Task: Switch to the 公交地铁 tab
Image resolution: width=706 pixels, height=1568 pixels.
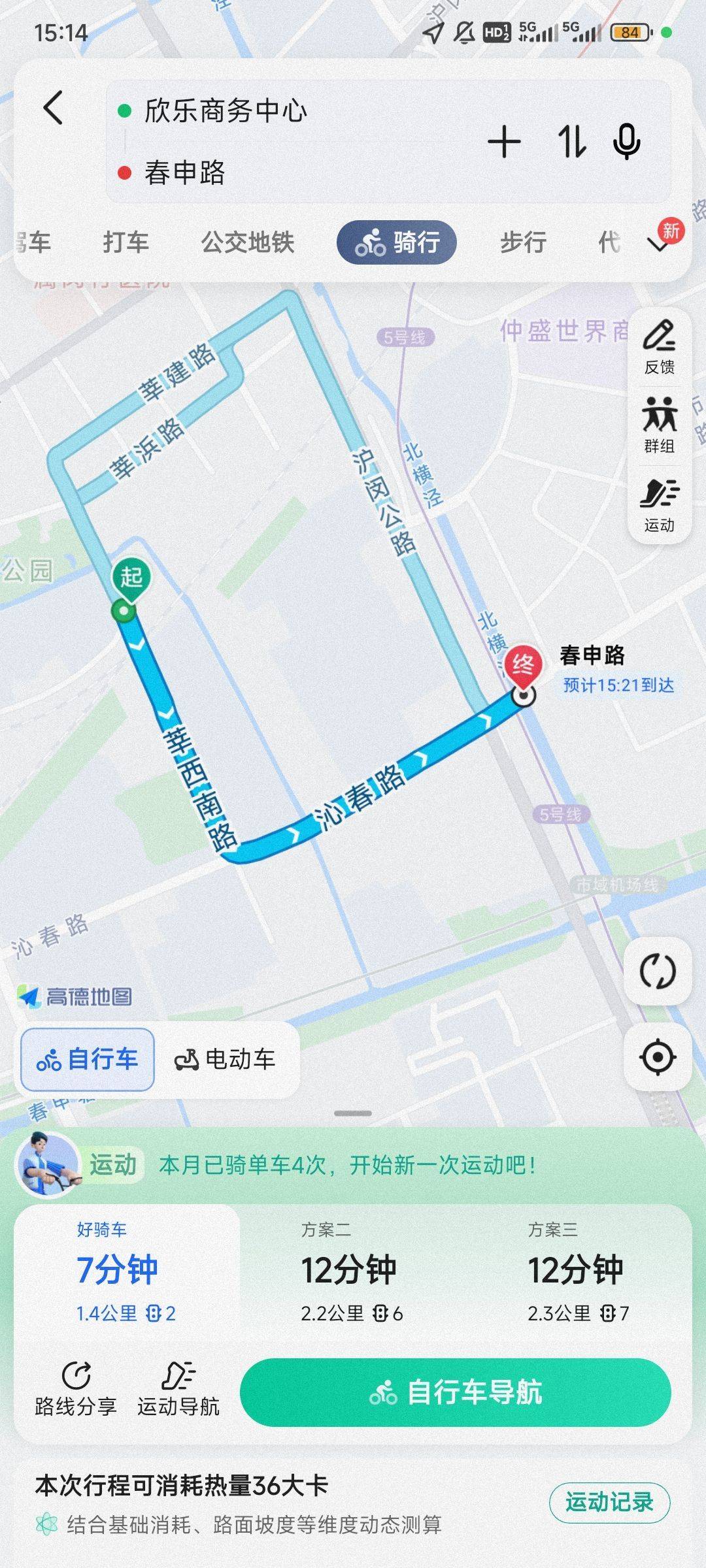Action: 248,242
